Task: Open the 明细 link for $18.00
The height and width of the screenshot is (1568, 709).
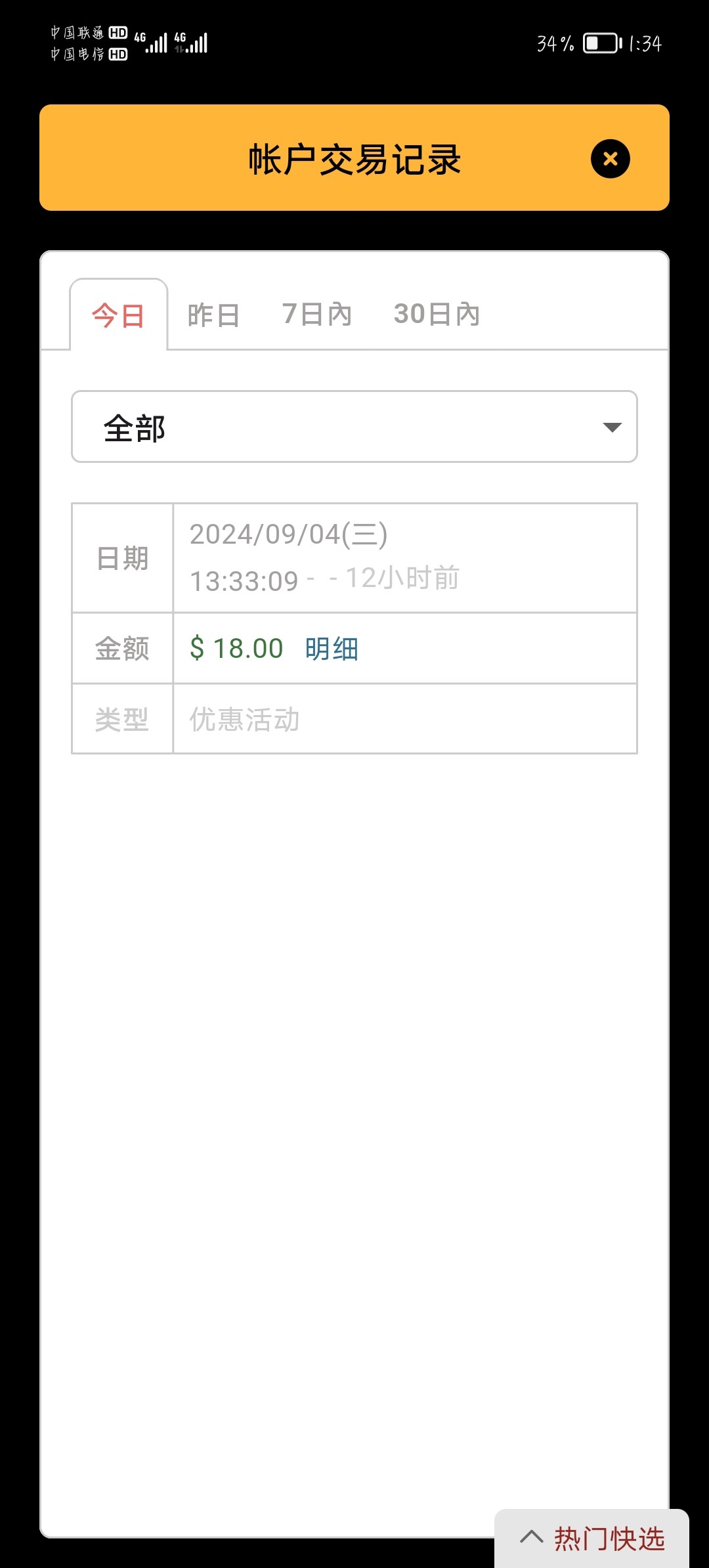Action: (x=332, y=649)
